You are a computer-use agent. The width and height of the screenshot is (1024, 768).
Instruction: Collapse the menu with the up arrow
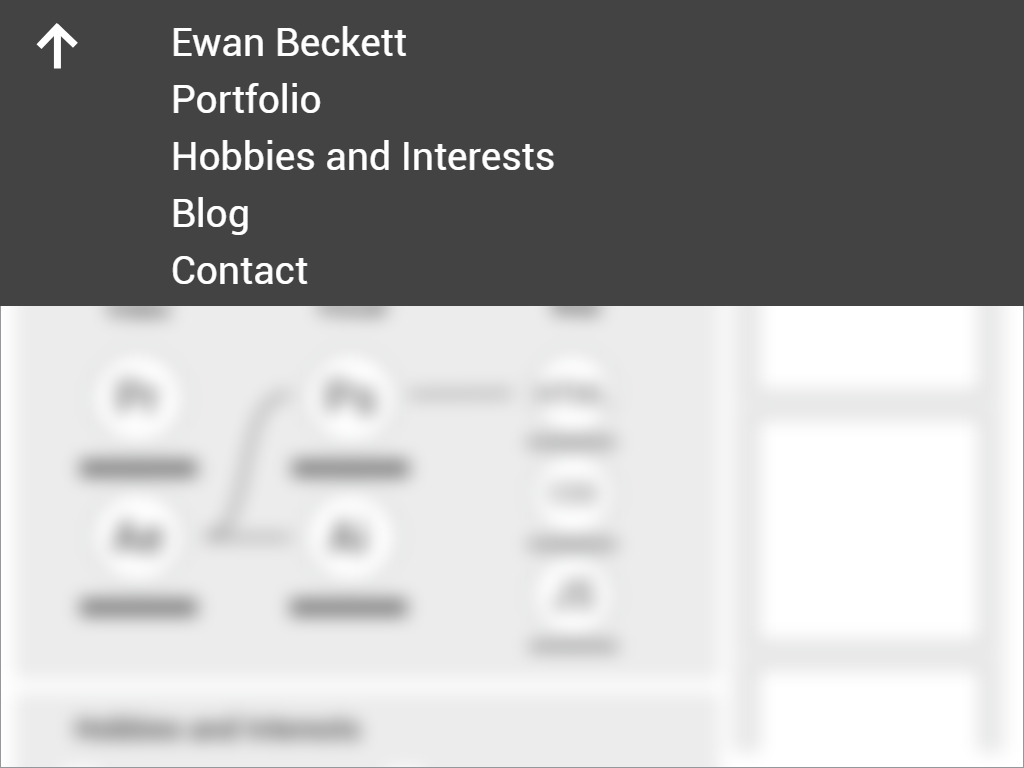tap(57, 46)
